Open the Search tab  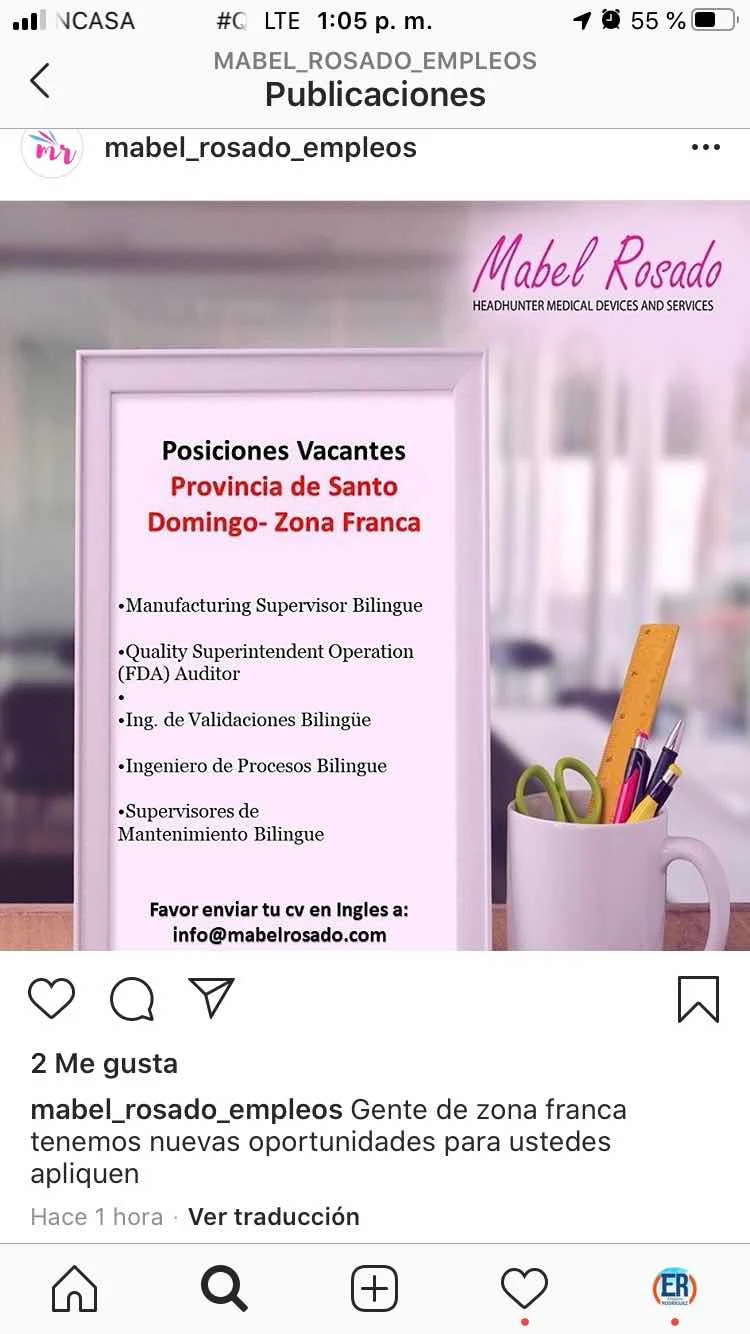point(225,1288)
